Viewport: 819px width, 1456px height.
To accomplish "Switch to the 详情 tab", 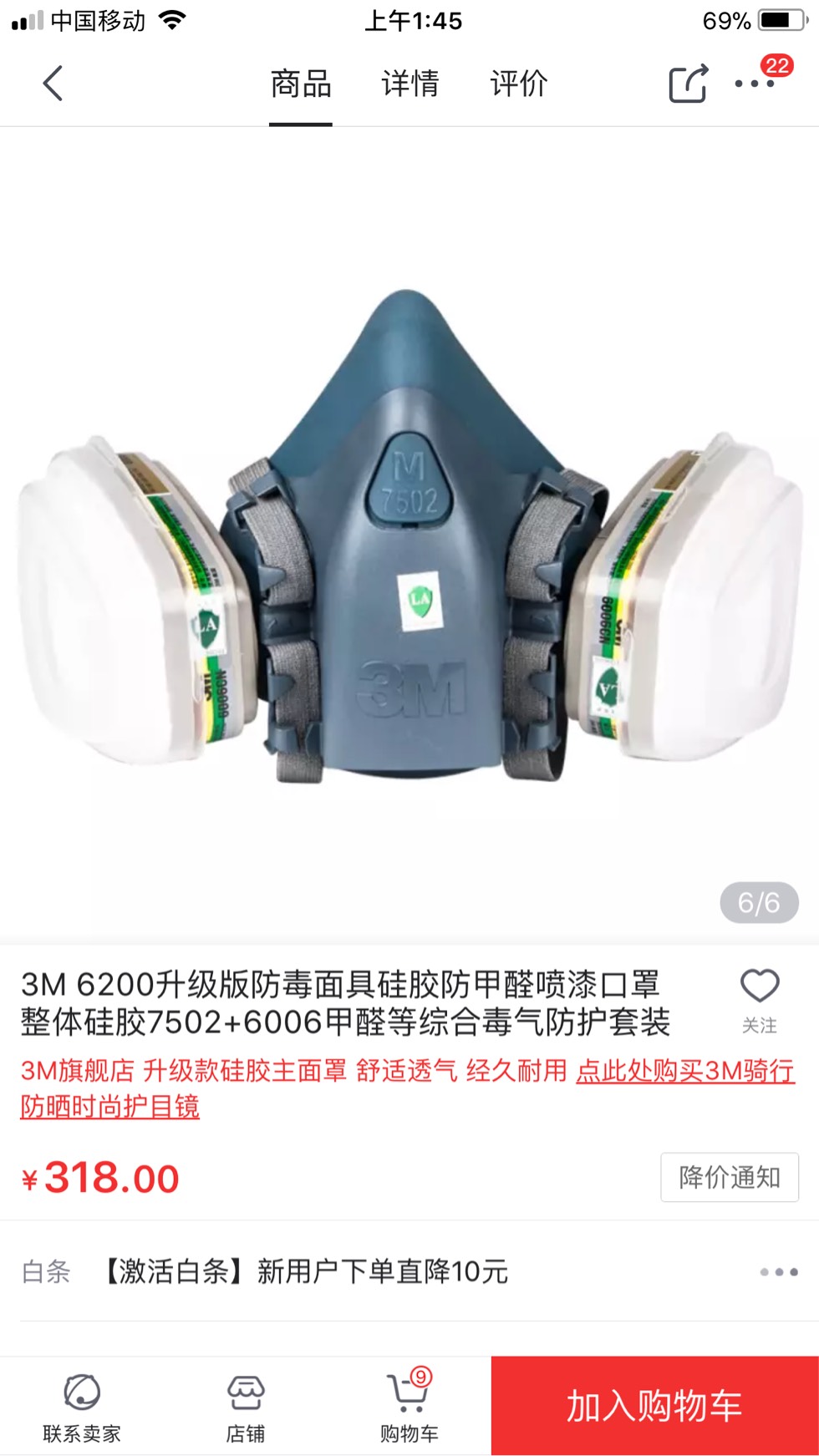I will tap(409, 84).
